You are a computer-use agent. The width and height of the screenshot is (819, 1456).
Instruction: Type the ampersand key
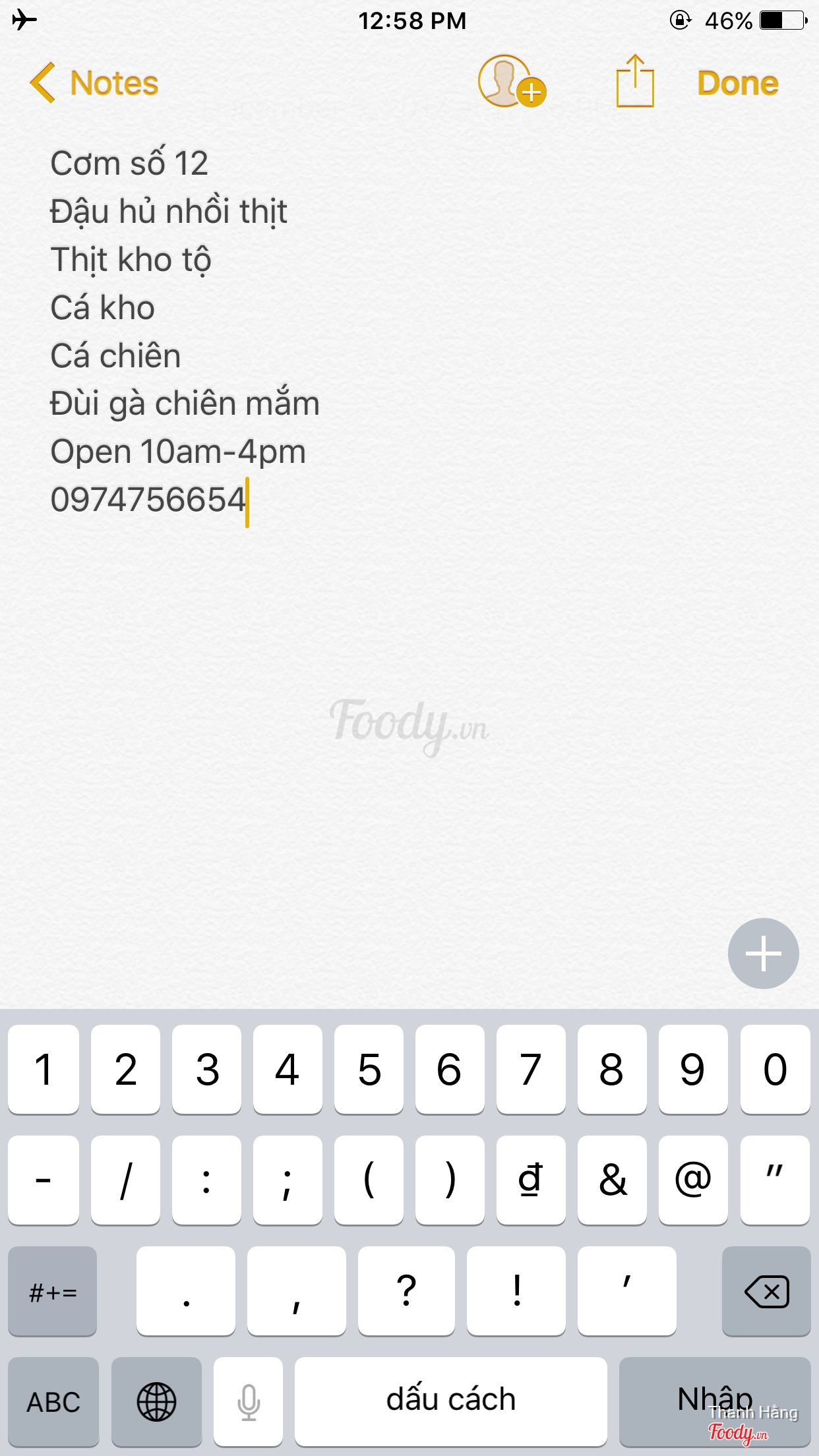point(612,1180)
